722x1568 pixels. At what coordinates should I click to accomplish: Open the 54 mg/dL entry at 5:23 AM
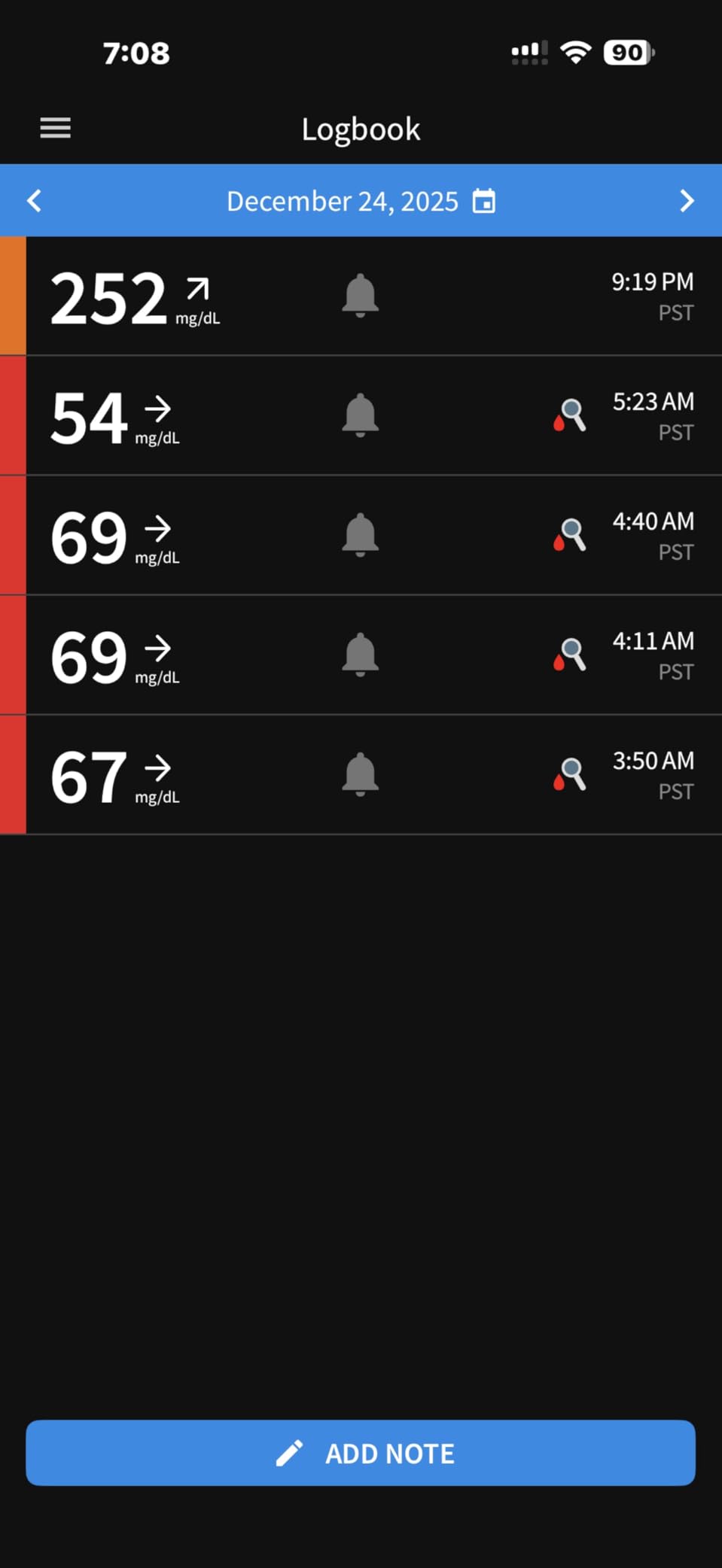(x=361, y=416)
